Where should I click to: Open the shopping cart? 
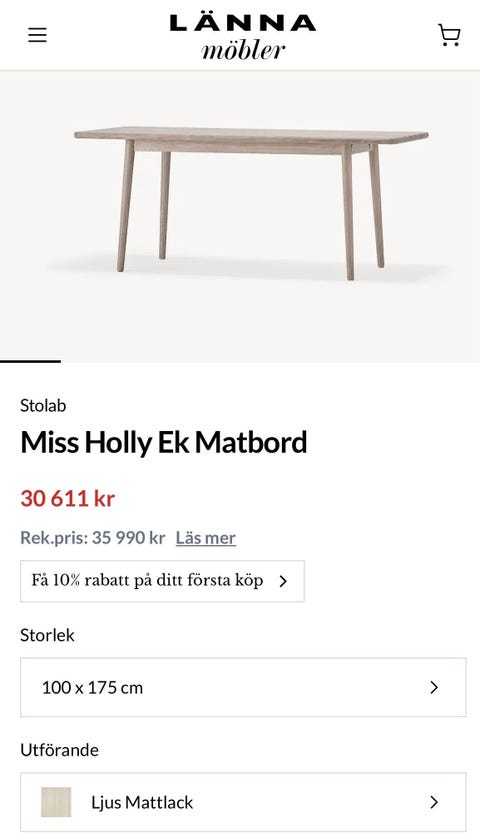pos(449,35)
